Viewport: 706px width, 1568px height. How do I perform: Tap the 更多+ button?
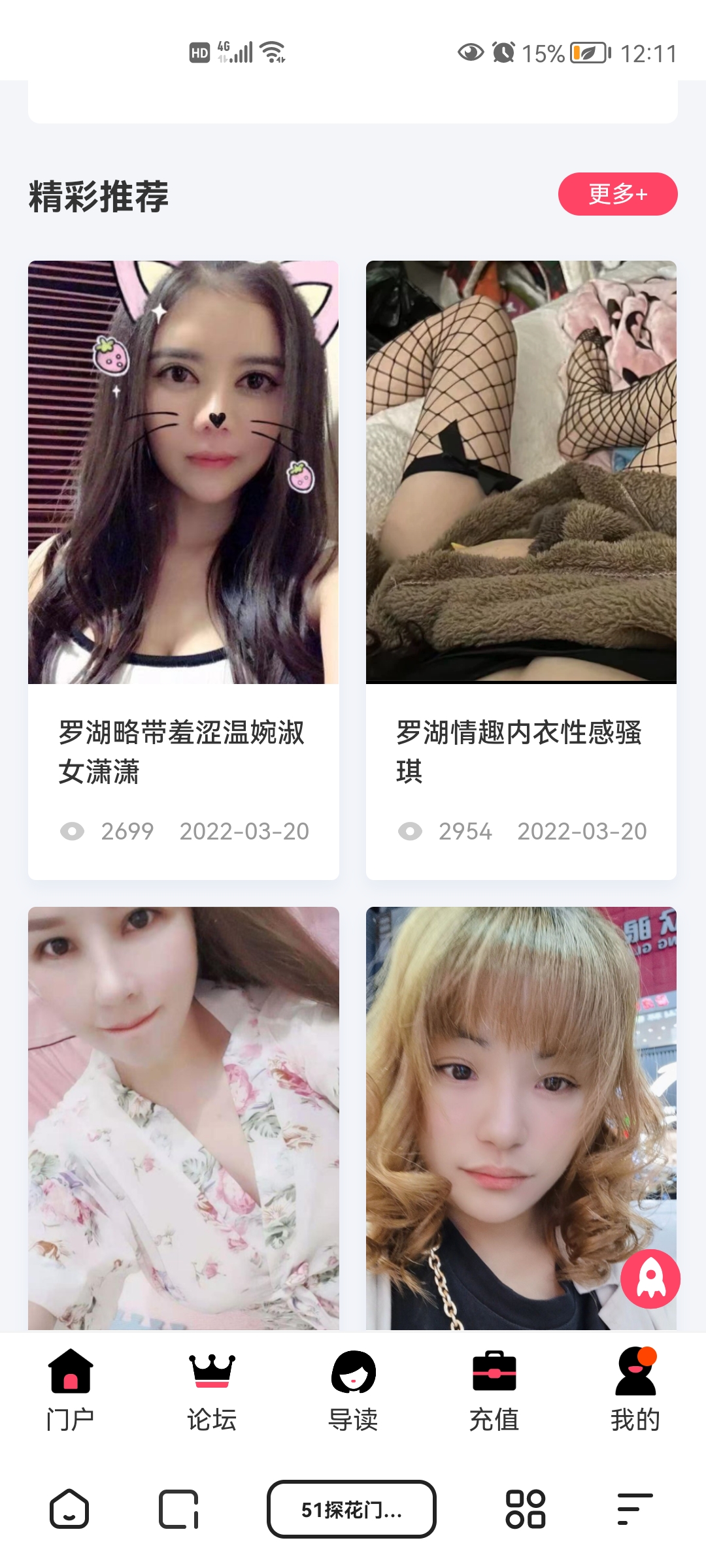(617, 194)
